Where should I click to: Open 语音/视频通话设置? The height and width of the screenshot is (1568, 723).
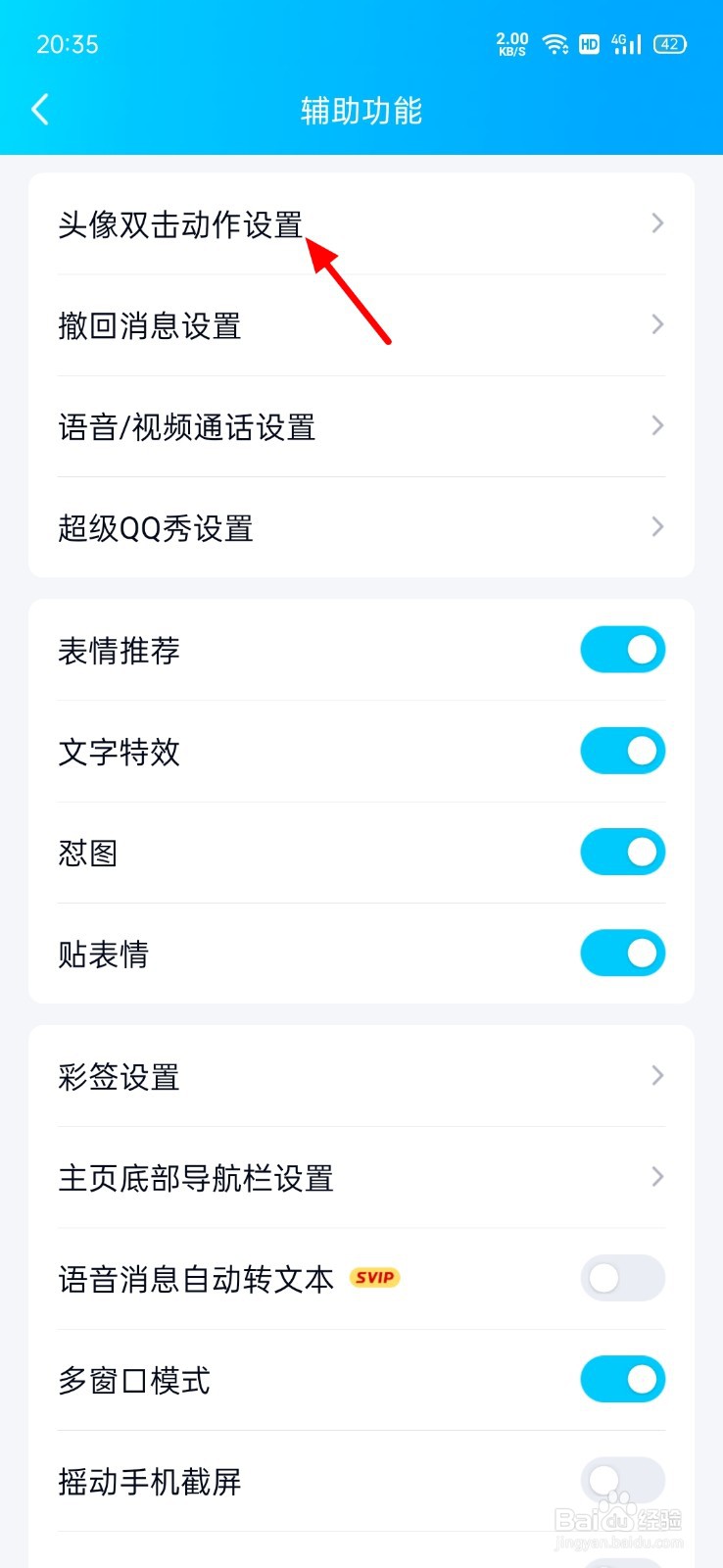361,426
